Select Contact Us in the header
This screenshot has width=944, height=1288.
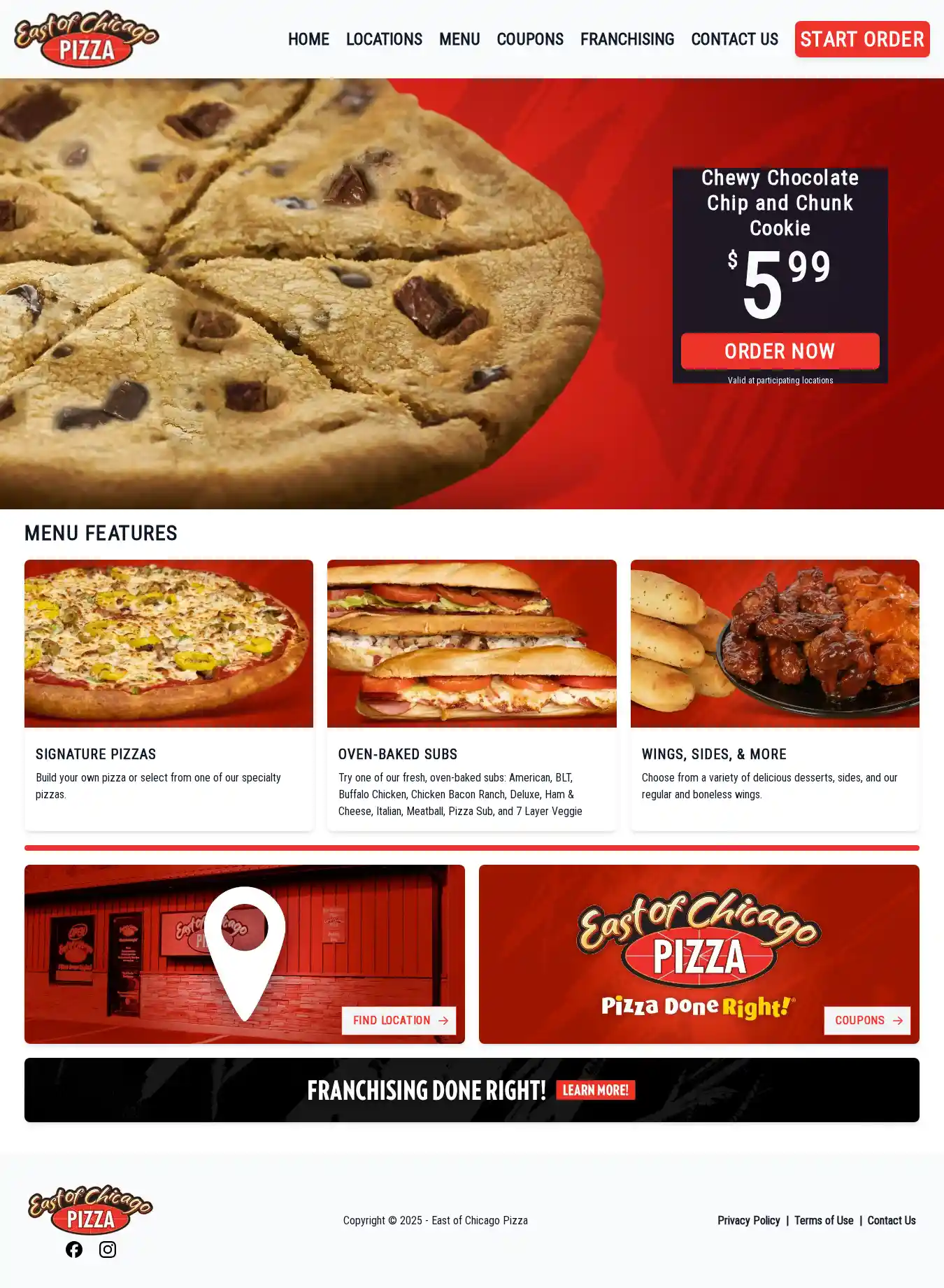[x=734, y=39]
